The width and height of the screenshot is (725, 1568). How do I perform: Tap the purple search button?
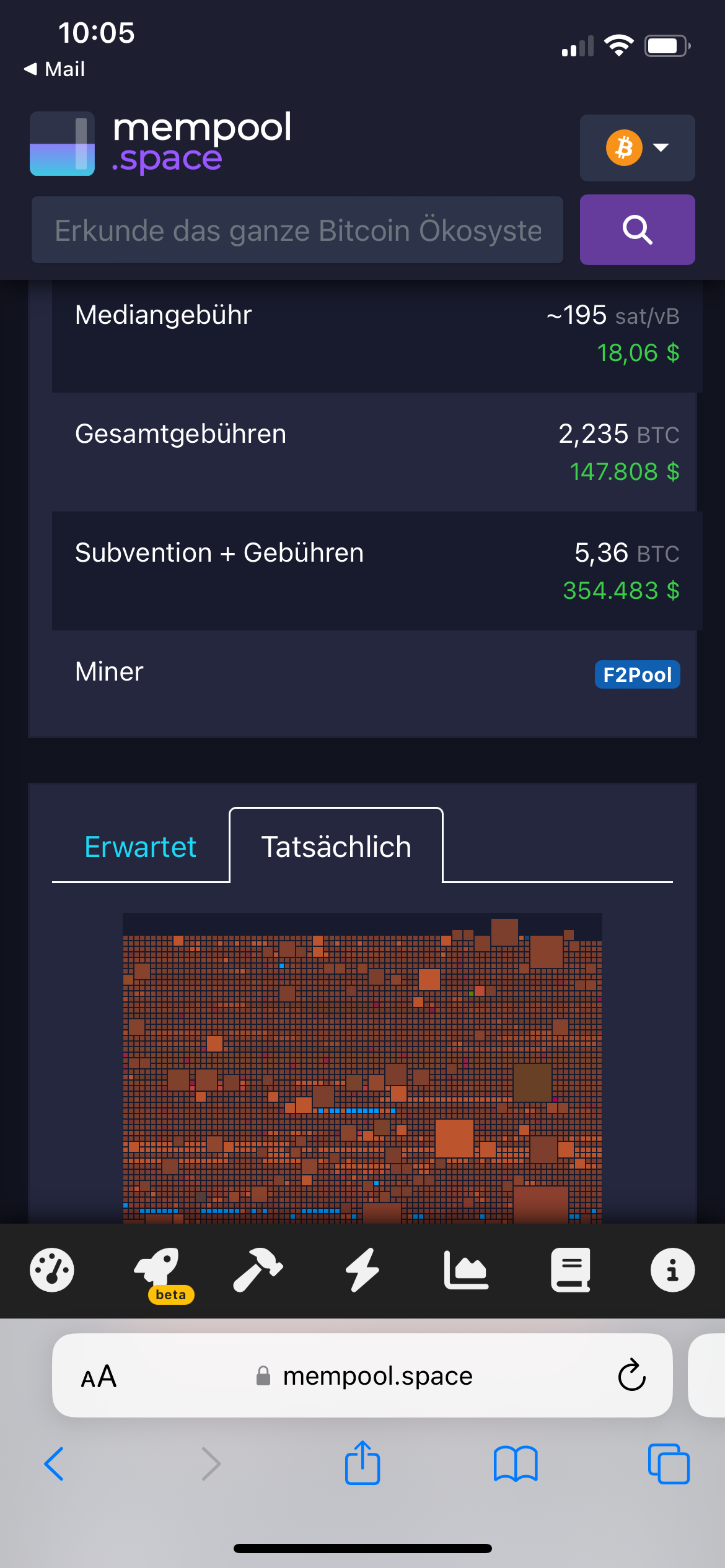(637, 230)
